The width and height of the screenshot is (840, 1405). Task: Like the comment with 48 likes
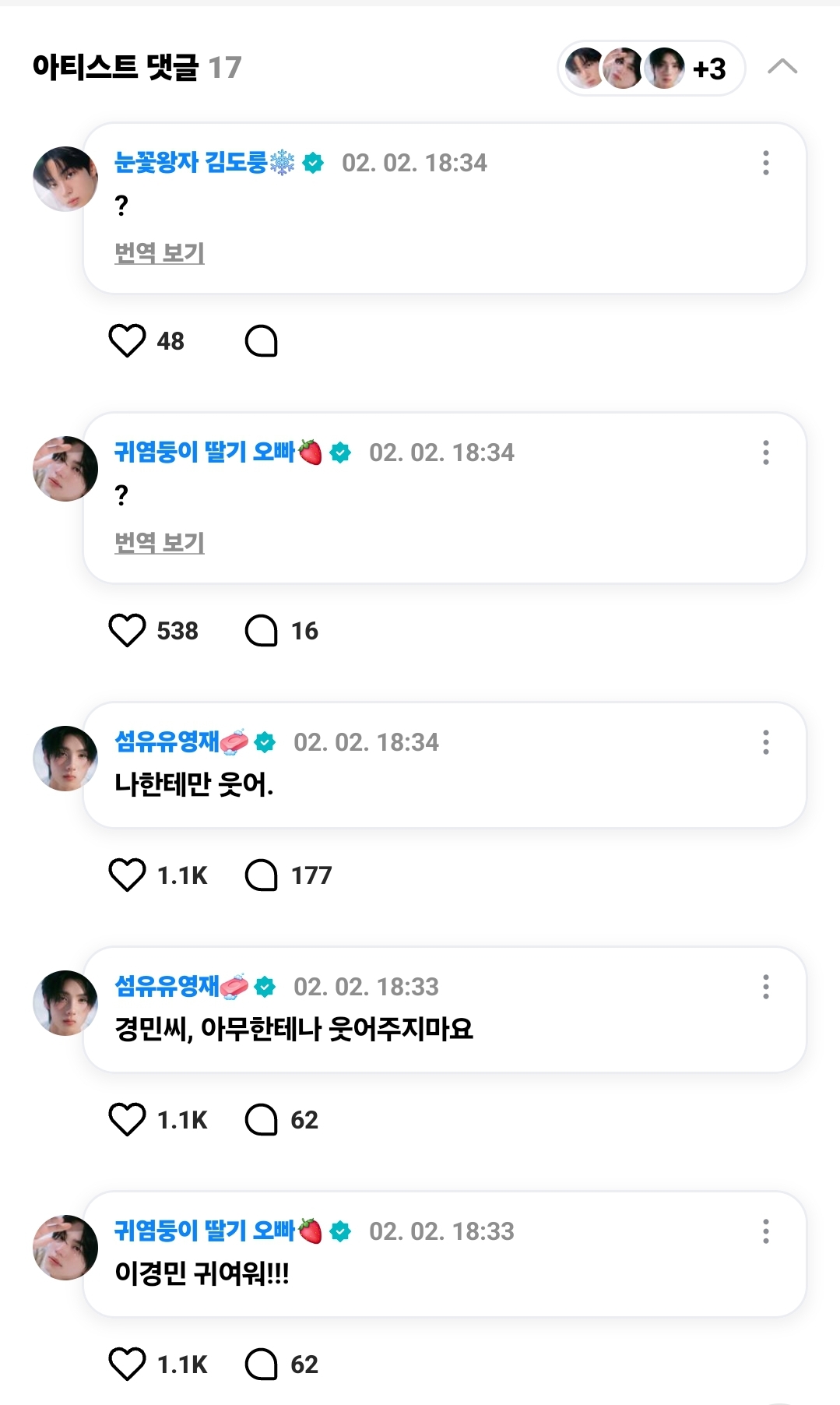[x=127, y=340]
